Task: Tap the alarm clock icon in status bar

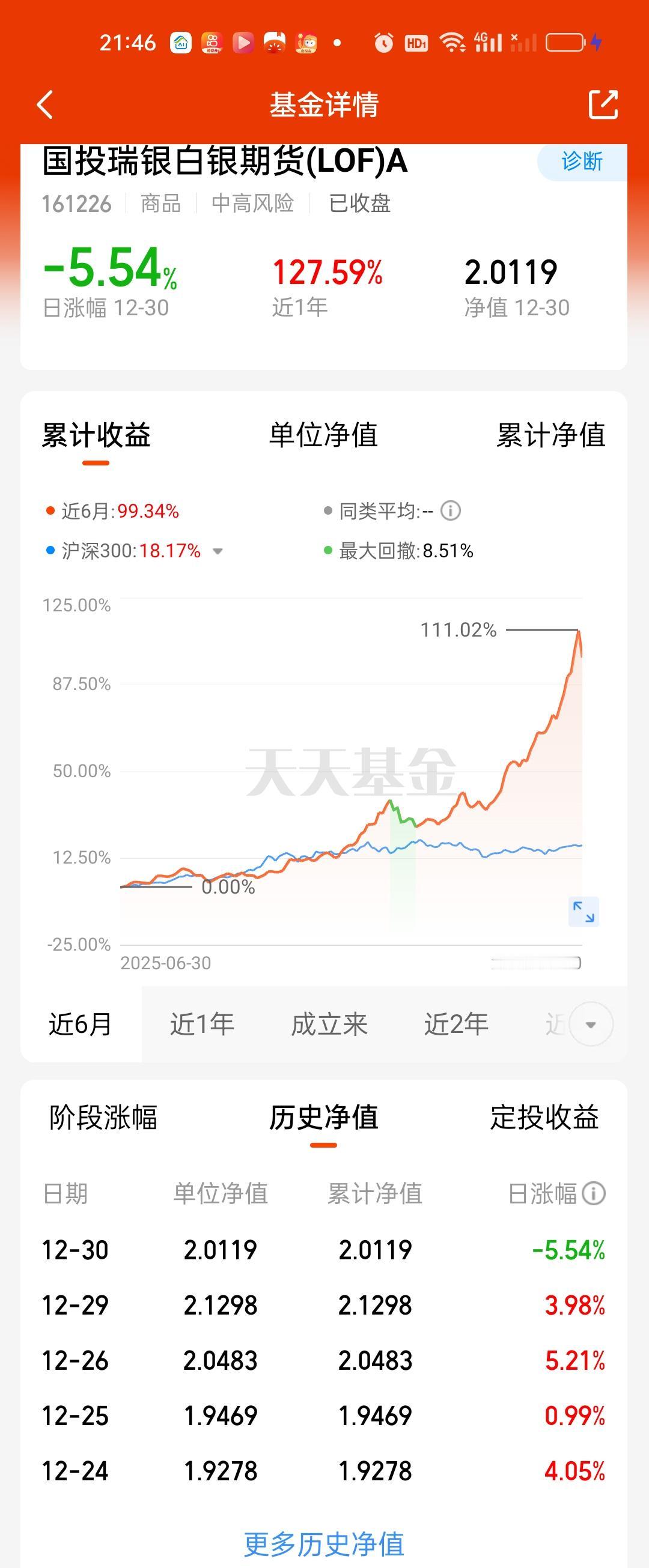Action: pyautogui.click(x=383, y=41)
